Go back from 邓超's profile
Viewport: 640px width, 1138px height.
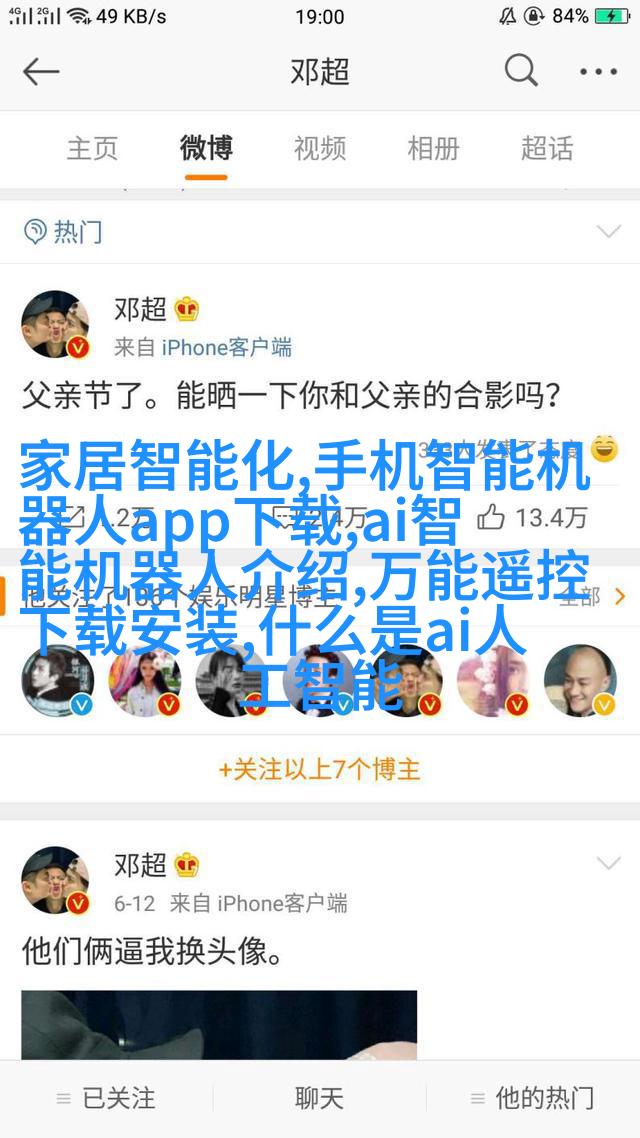coord(42,72)
